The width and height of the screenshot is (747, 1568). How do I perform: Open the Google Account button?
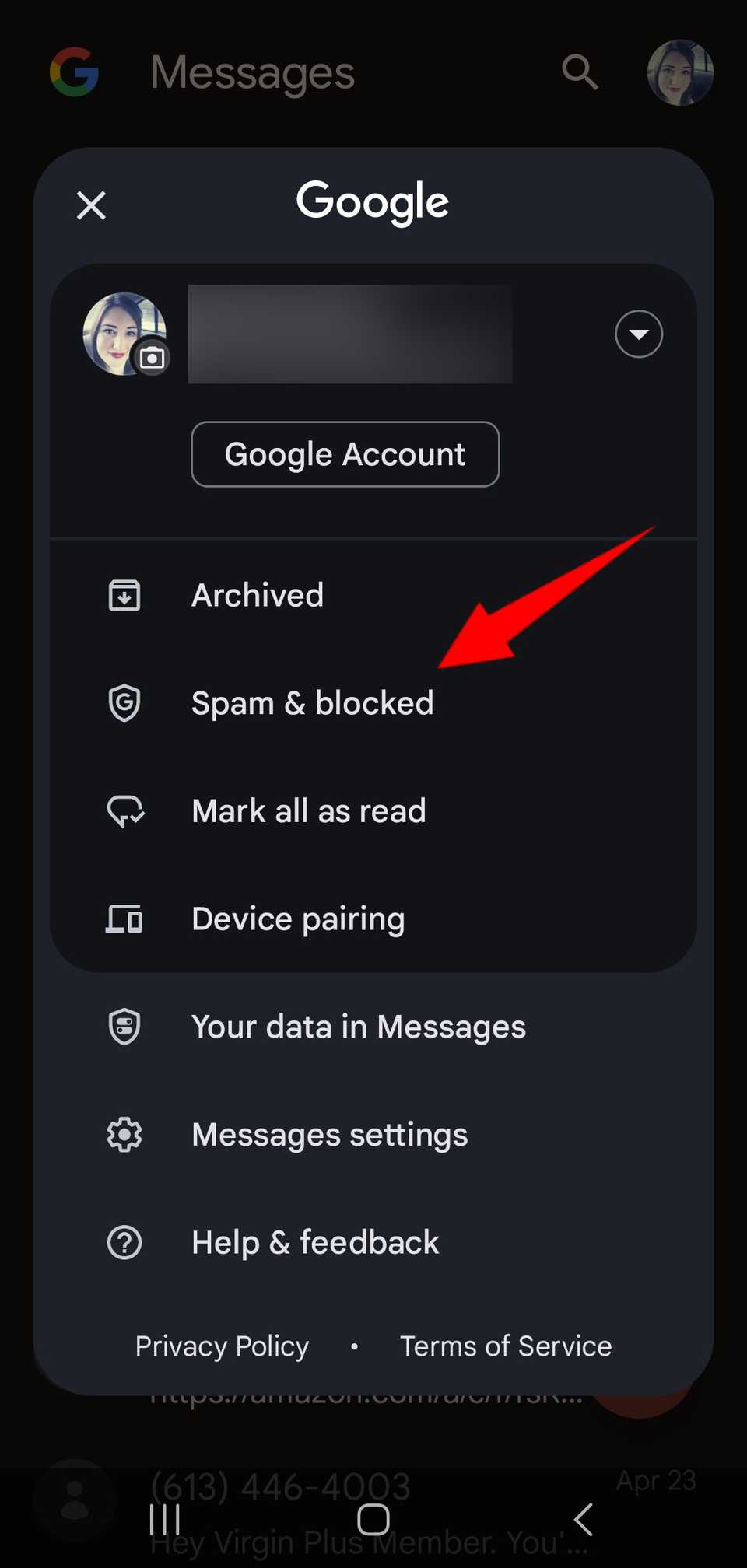(x=345, y=454)
